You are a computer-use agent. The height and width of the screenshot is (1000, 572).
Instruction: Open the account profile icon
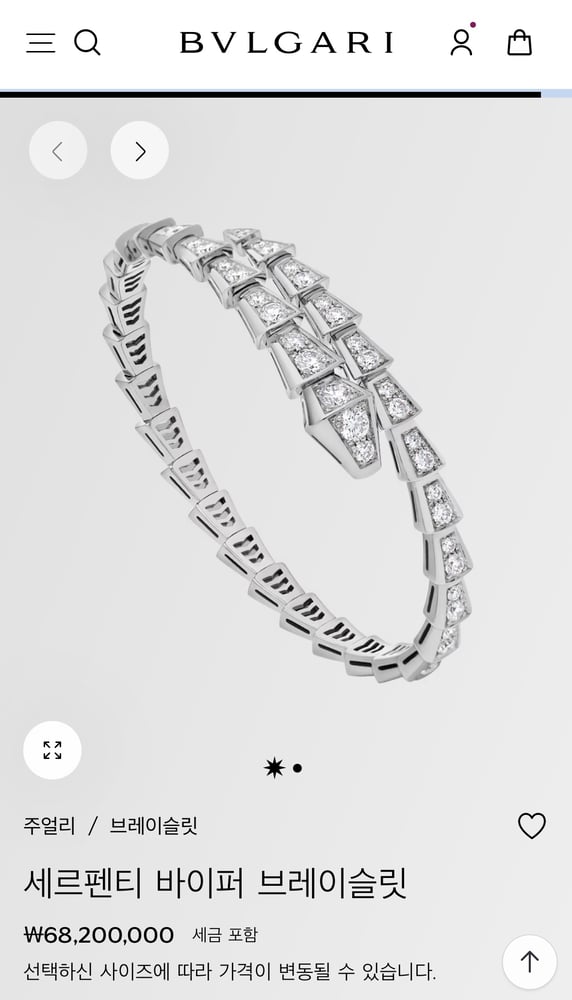(462, 42)
